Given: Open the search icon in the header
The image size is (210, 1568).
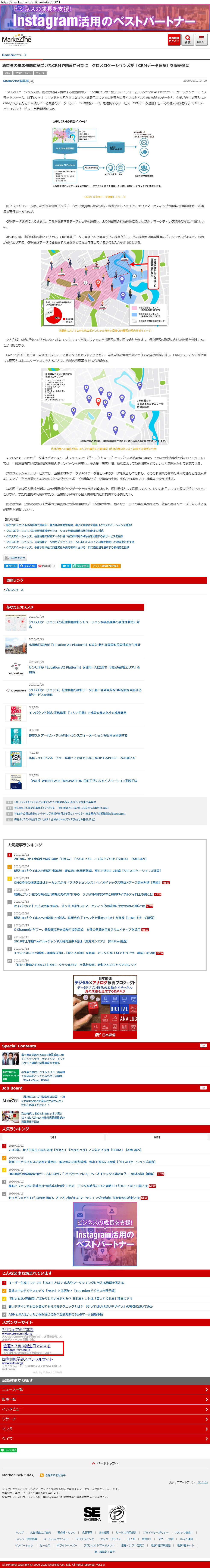Looking at the screenshot, I should click(188, 40).
